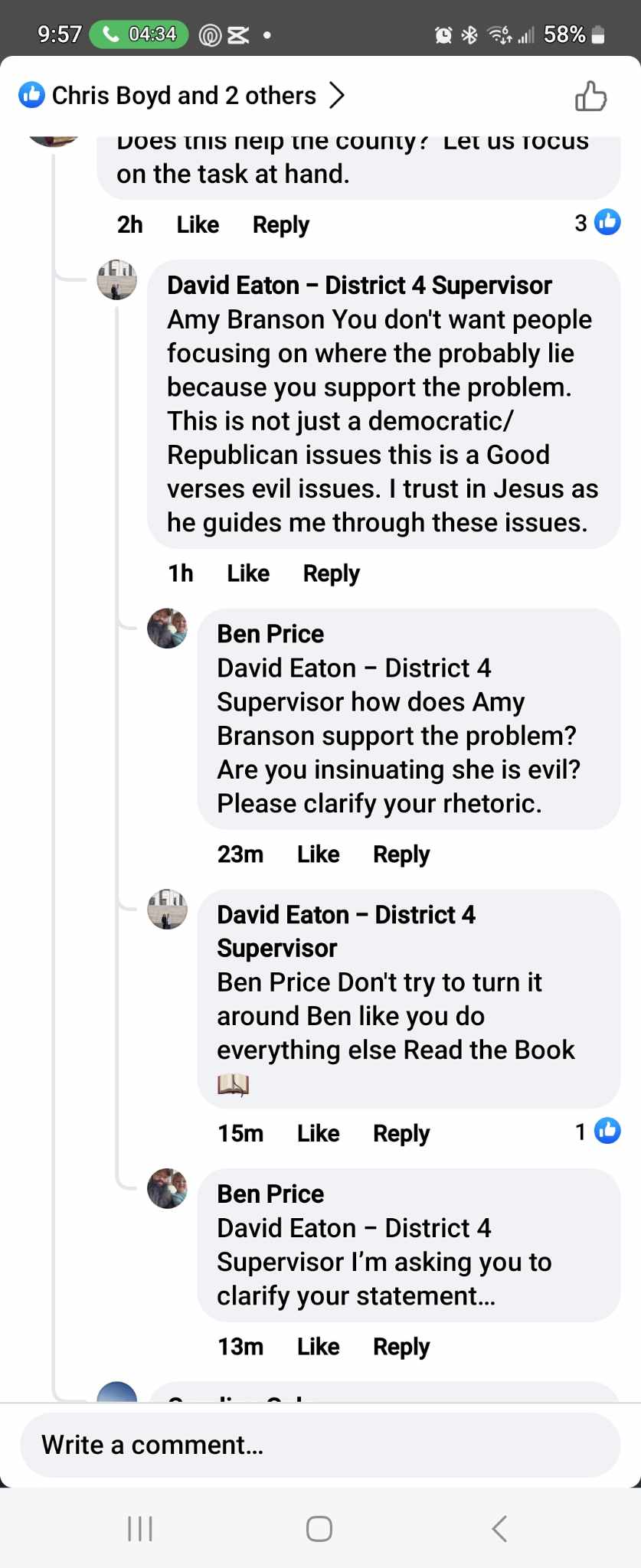Reply to David Eaton's 1h comment
This screenshot has width=641, height=1568.
click(x=331, y=574)
